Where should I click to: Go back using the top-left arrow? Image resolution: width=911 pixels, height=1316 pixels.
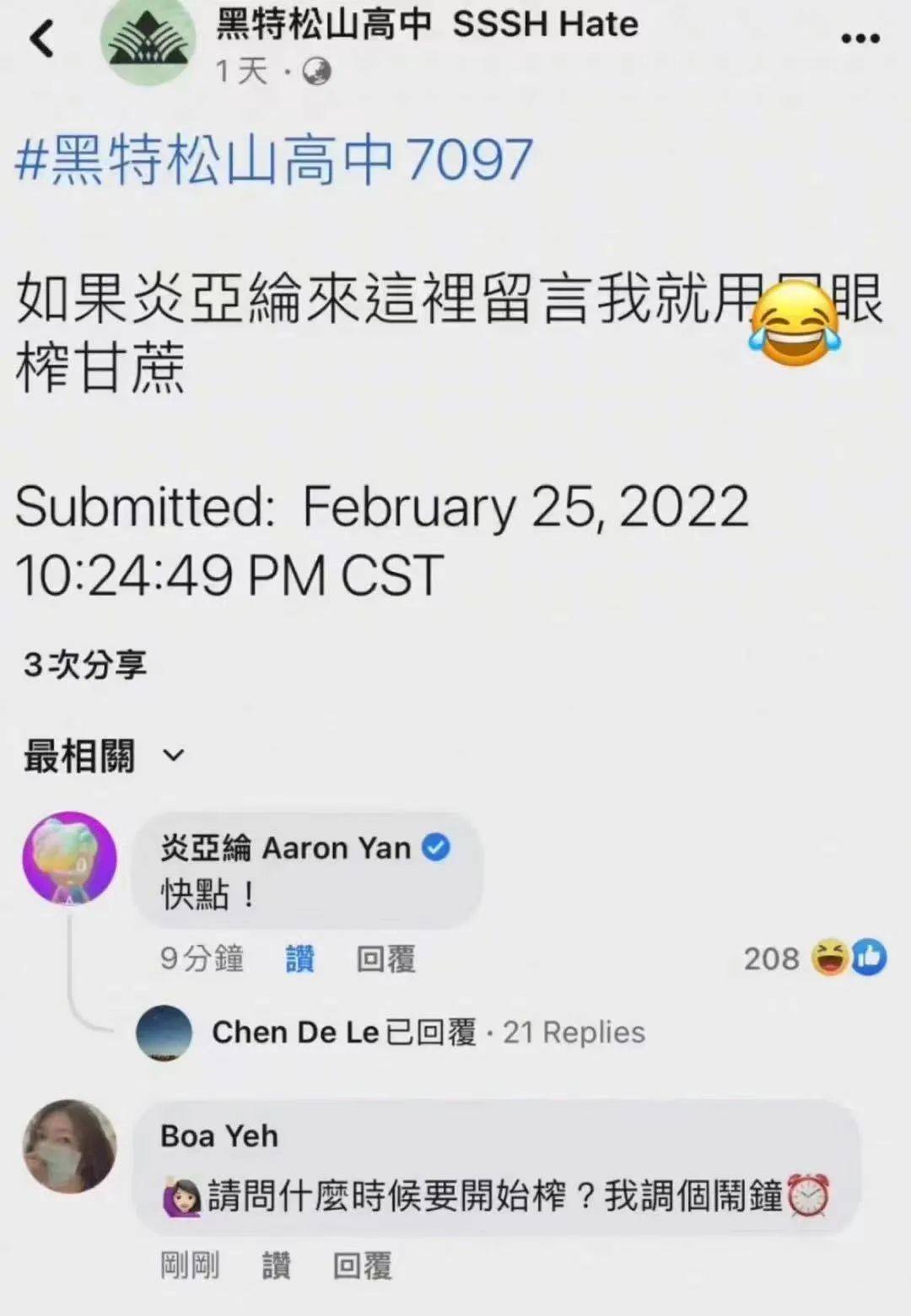point(41,39)
